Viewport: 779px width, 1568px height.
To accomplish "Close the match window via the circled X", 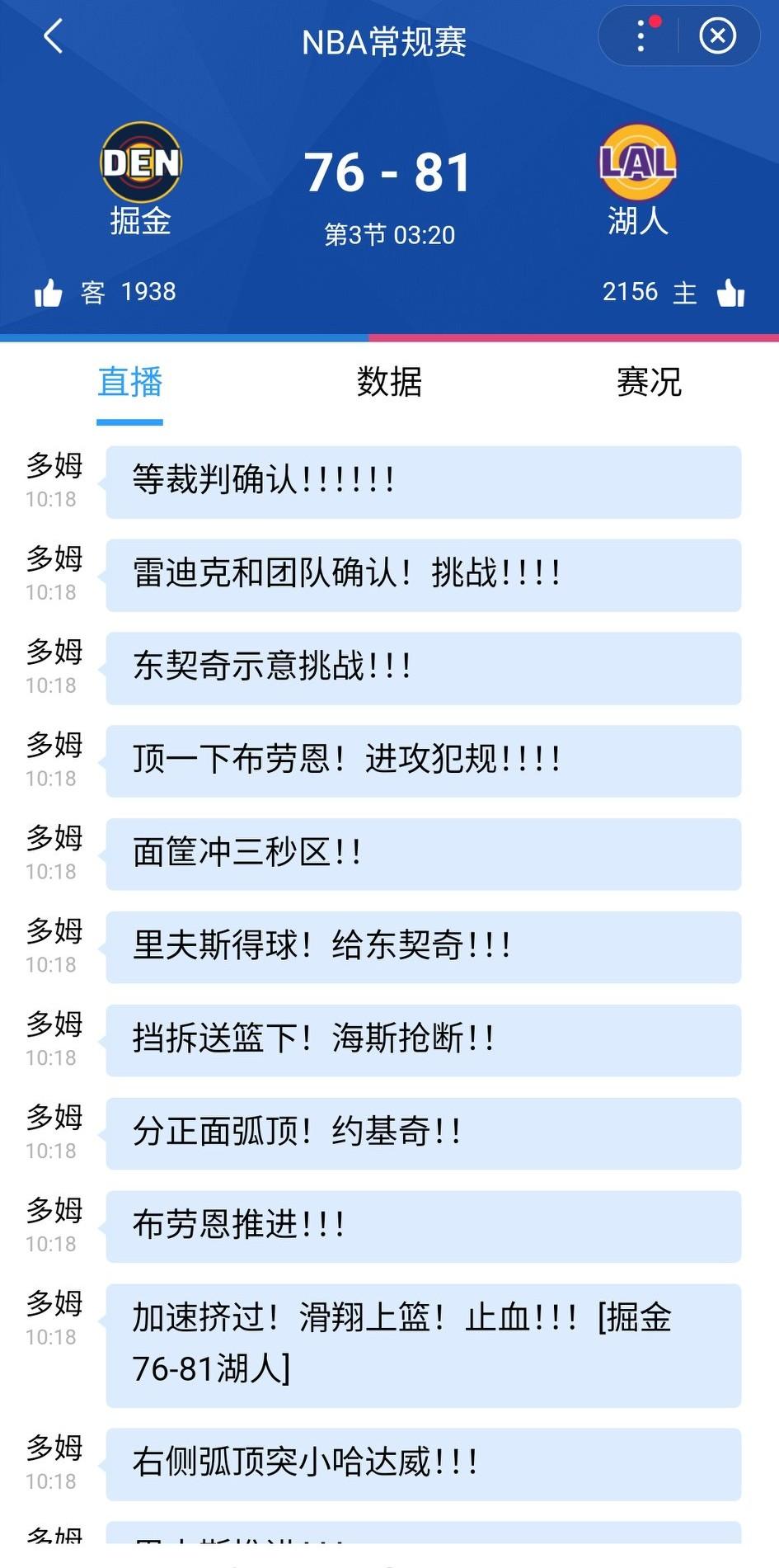I will 716,36.
